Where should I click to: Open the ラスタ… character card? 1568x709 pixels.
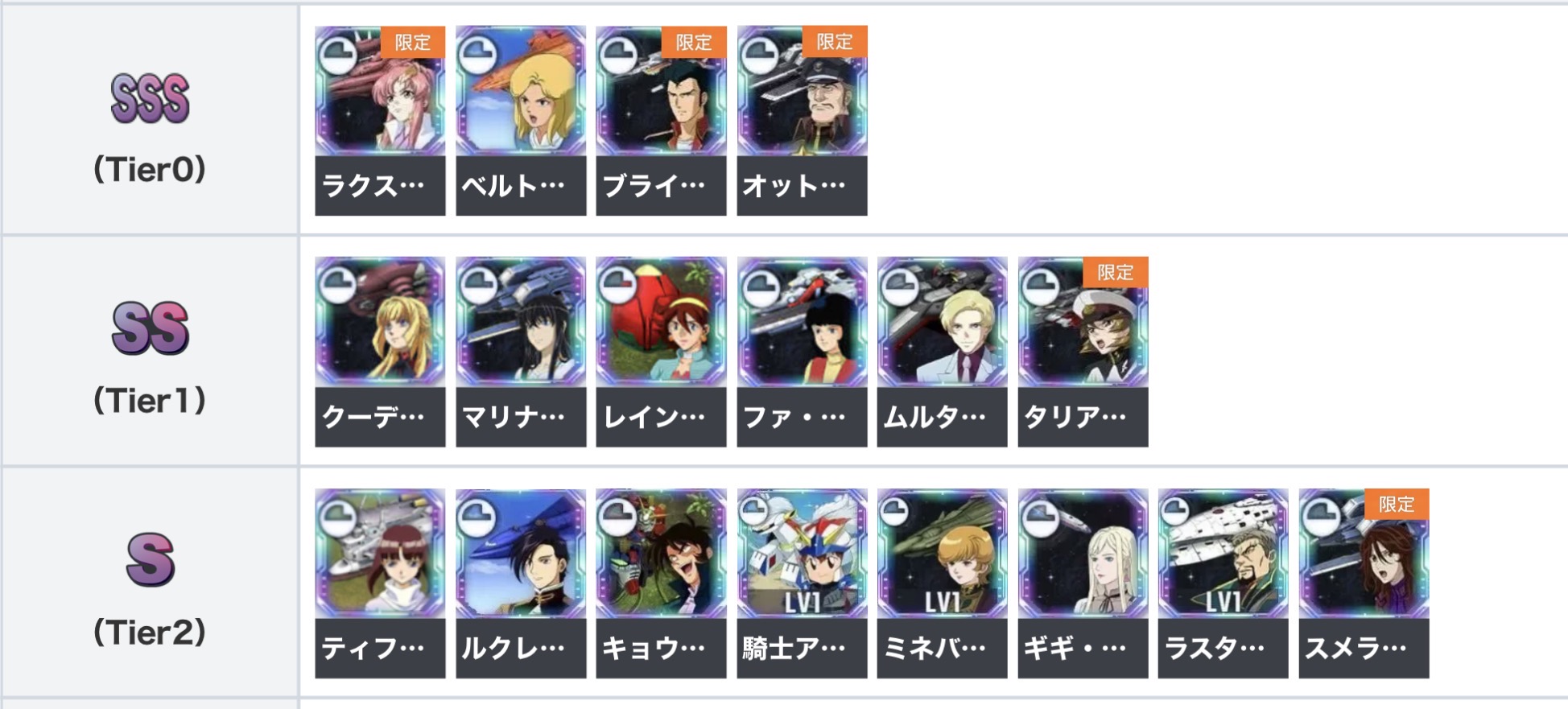(1223, 583)
